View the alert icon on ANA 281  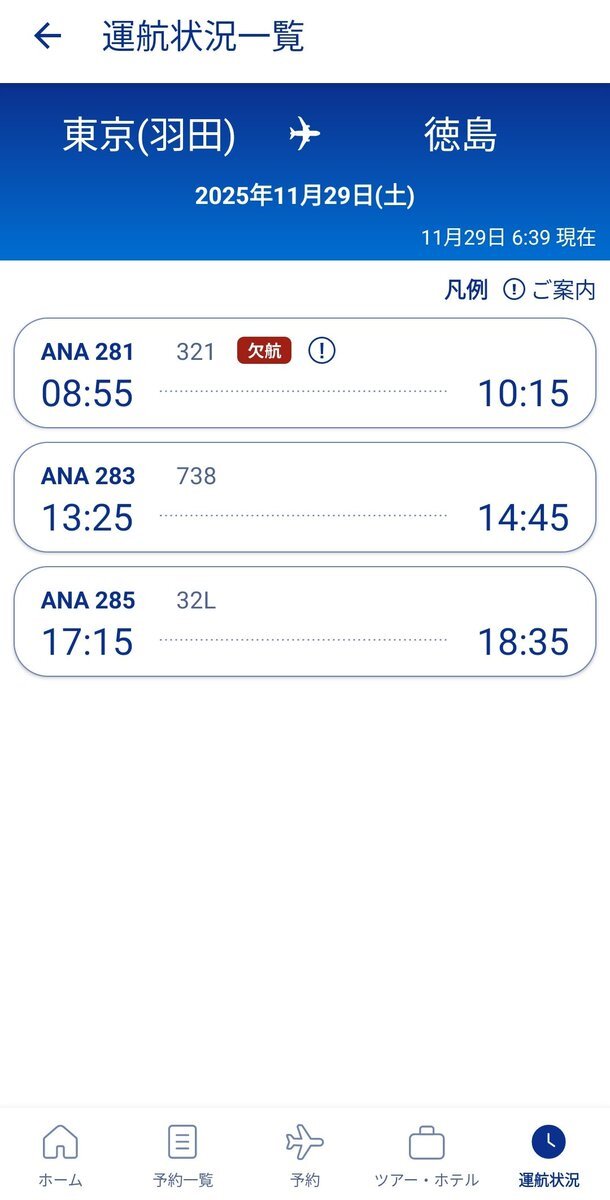click(322, 351)
